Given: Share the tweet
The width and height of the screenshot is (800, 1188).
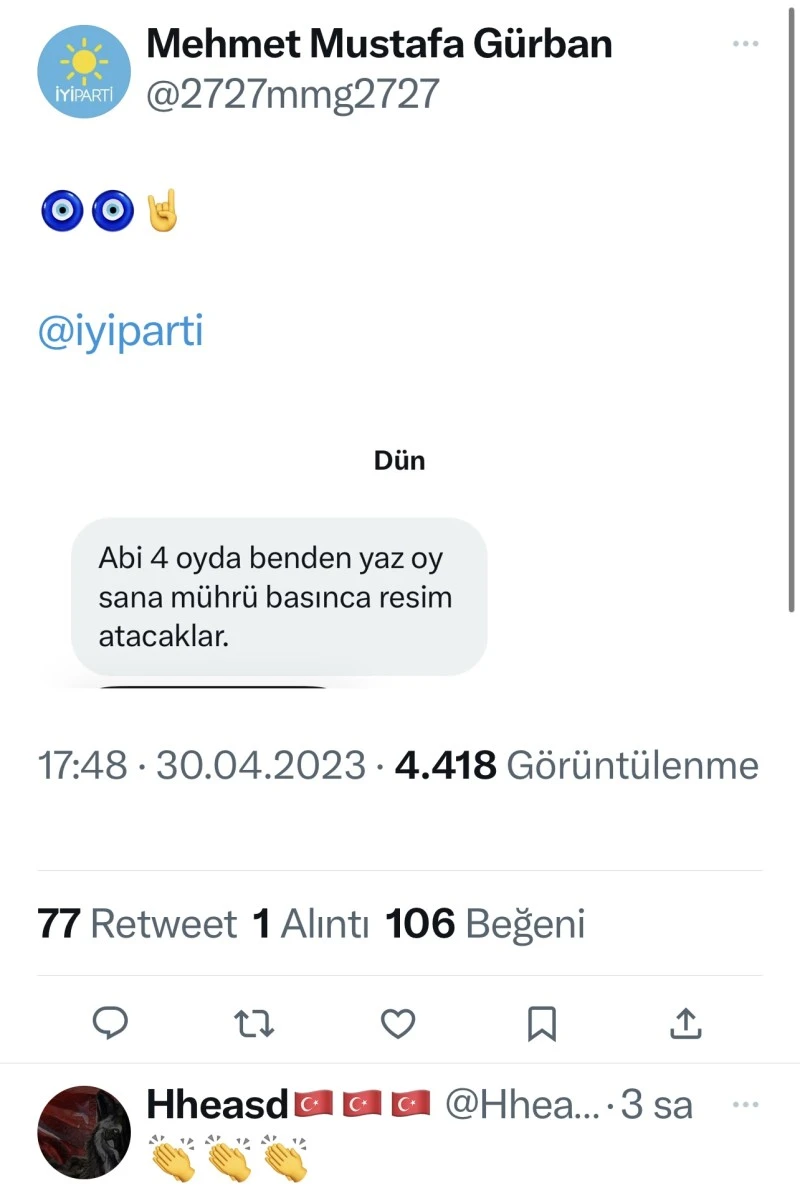Looking at the screenshot, I should coord(686,1022).
